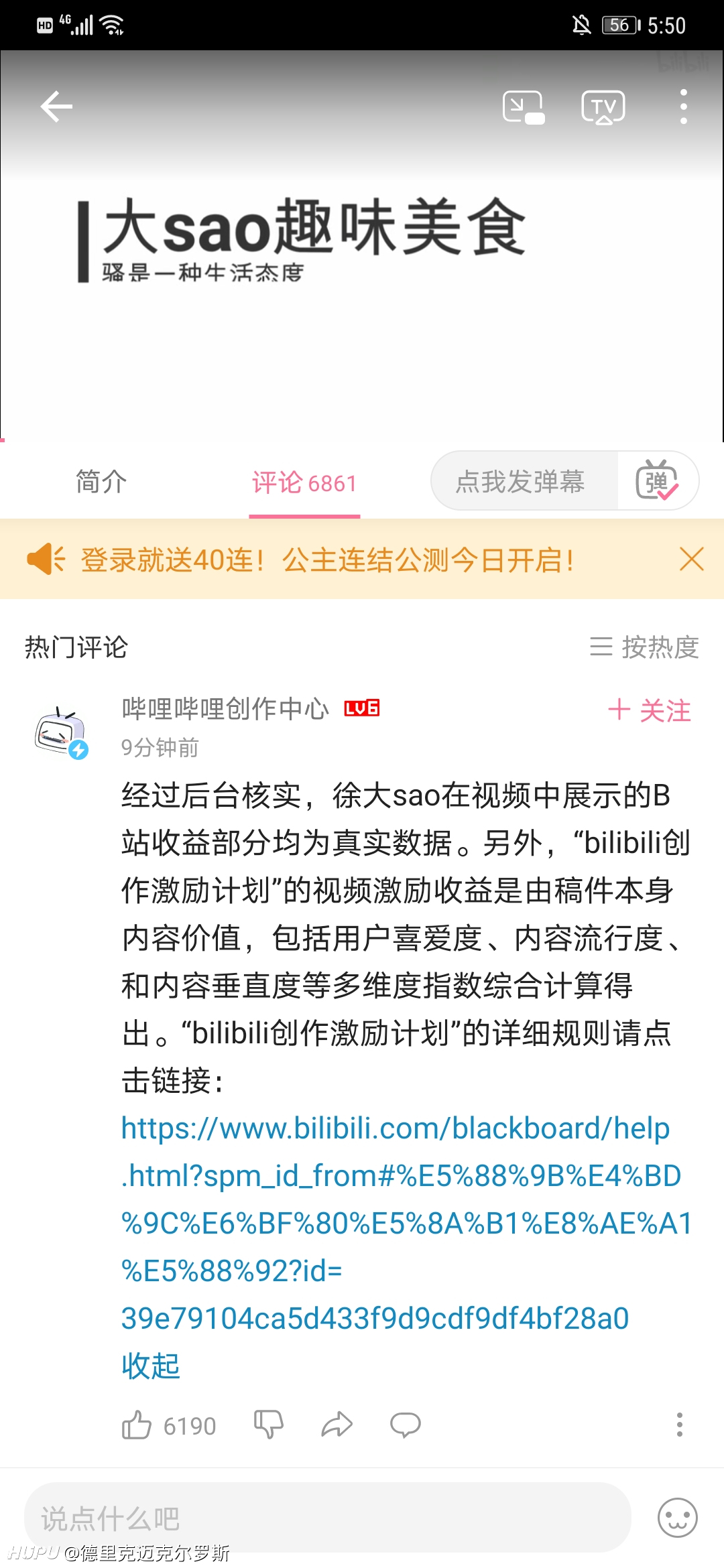Like the 哔哩哔哩创作中心 comment

[x=168, y=1425]
